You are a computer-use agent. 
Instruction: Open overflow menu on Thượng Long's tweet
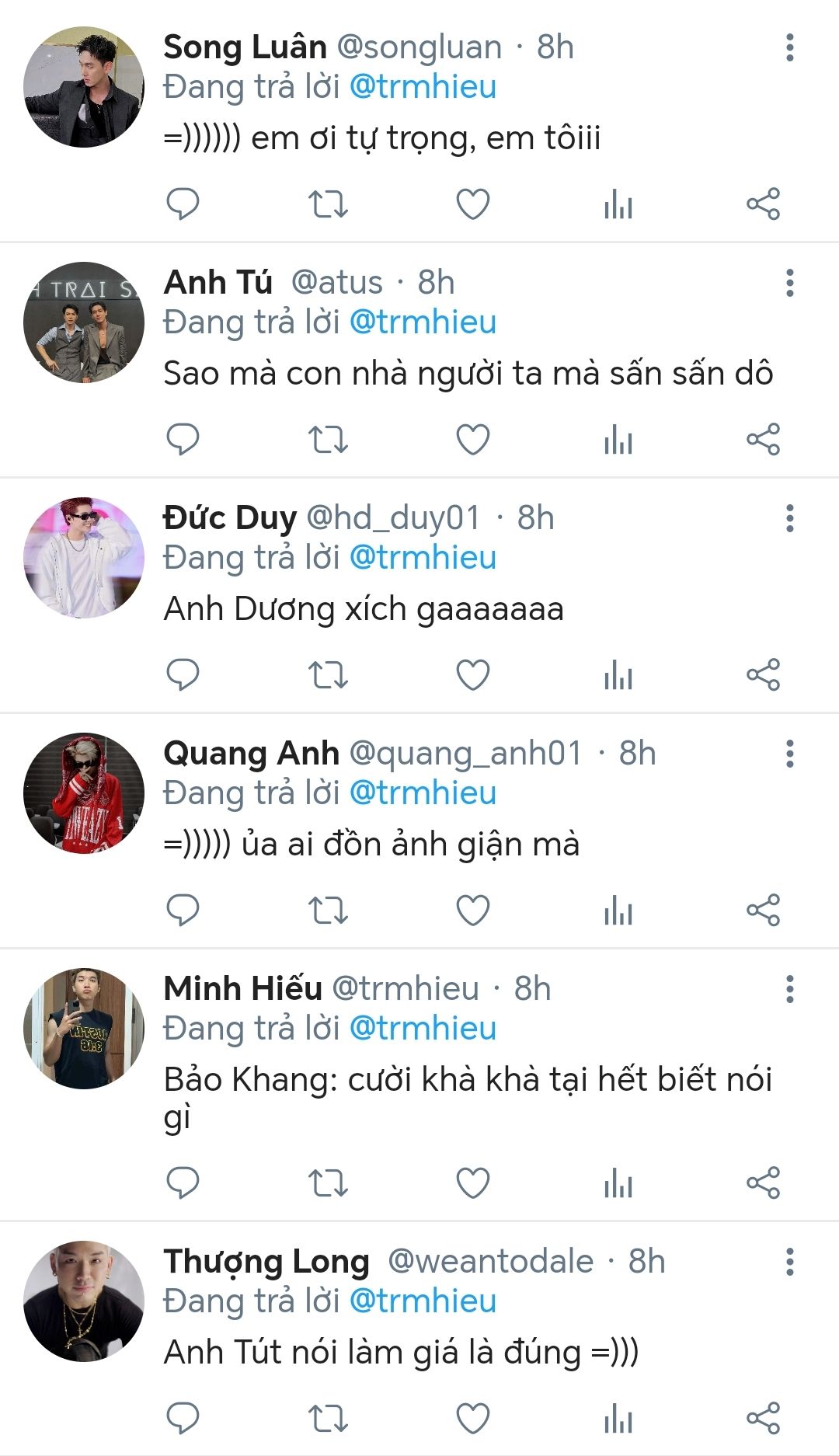click(x=789, y=1262)
